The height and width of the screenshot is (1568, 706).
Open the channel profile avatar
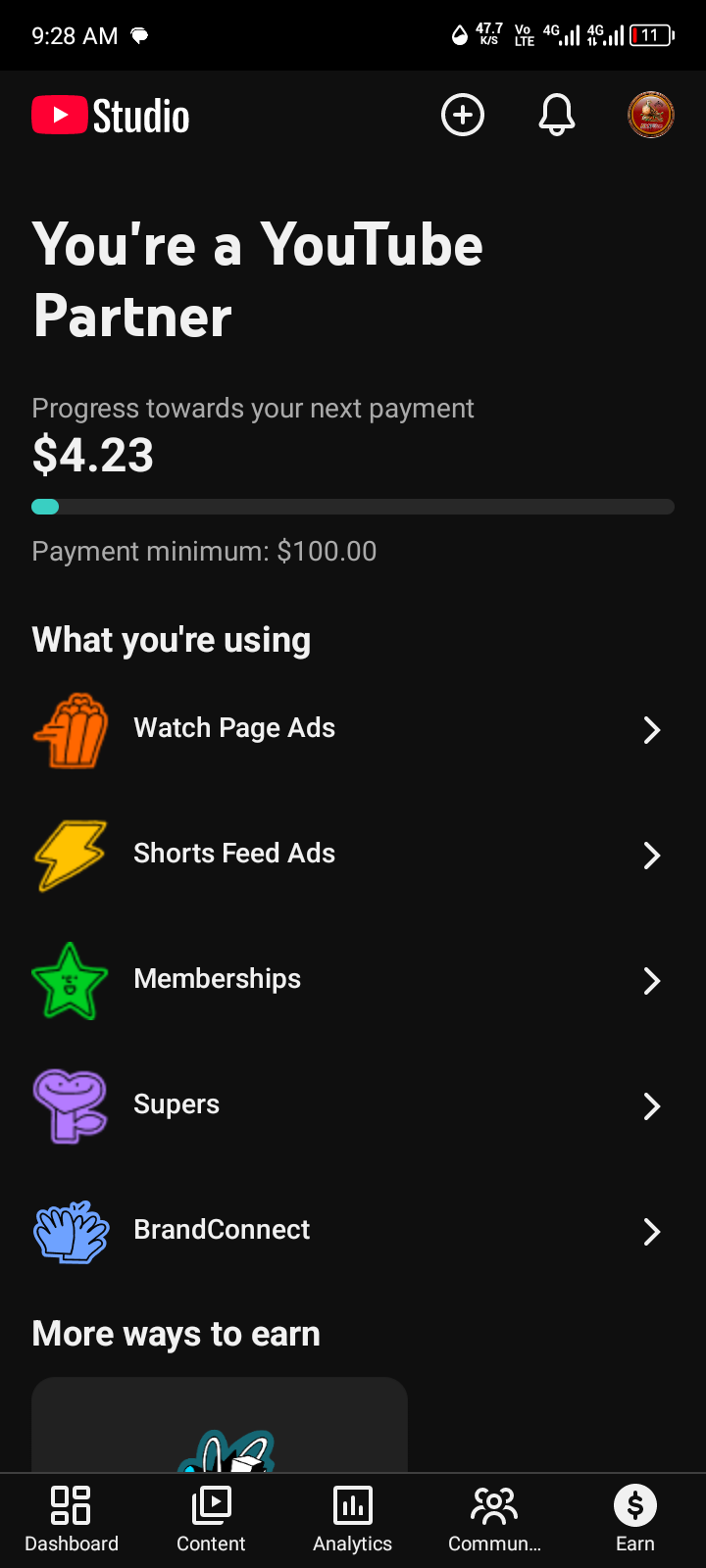(650, 116)
